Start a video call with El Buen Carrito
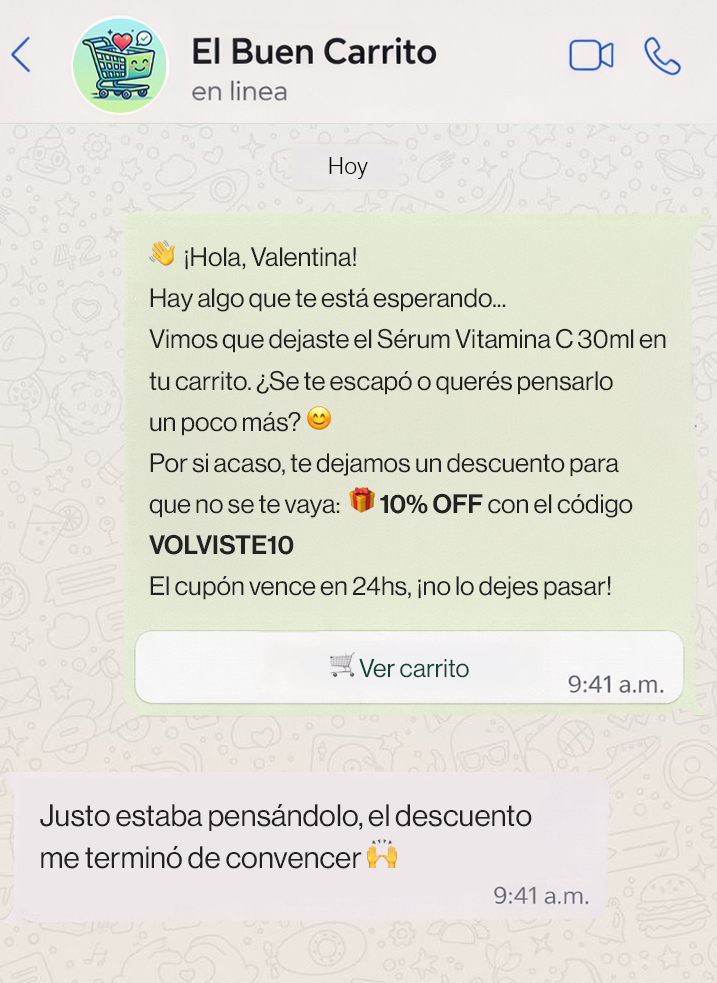Image resolution: width=717 pixels, height=983 pixels. click(x=590, y=56)
